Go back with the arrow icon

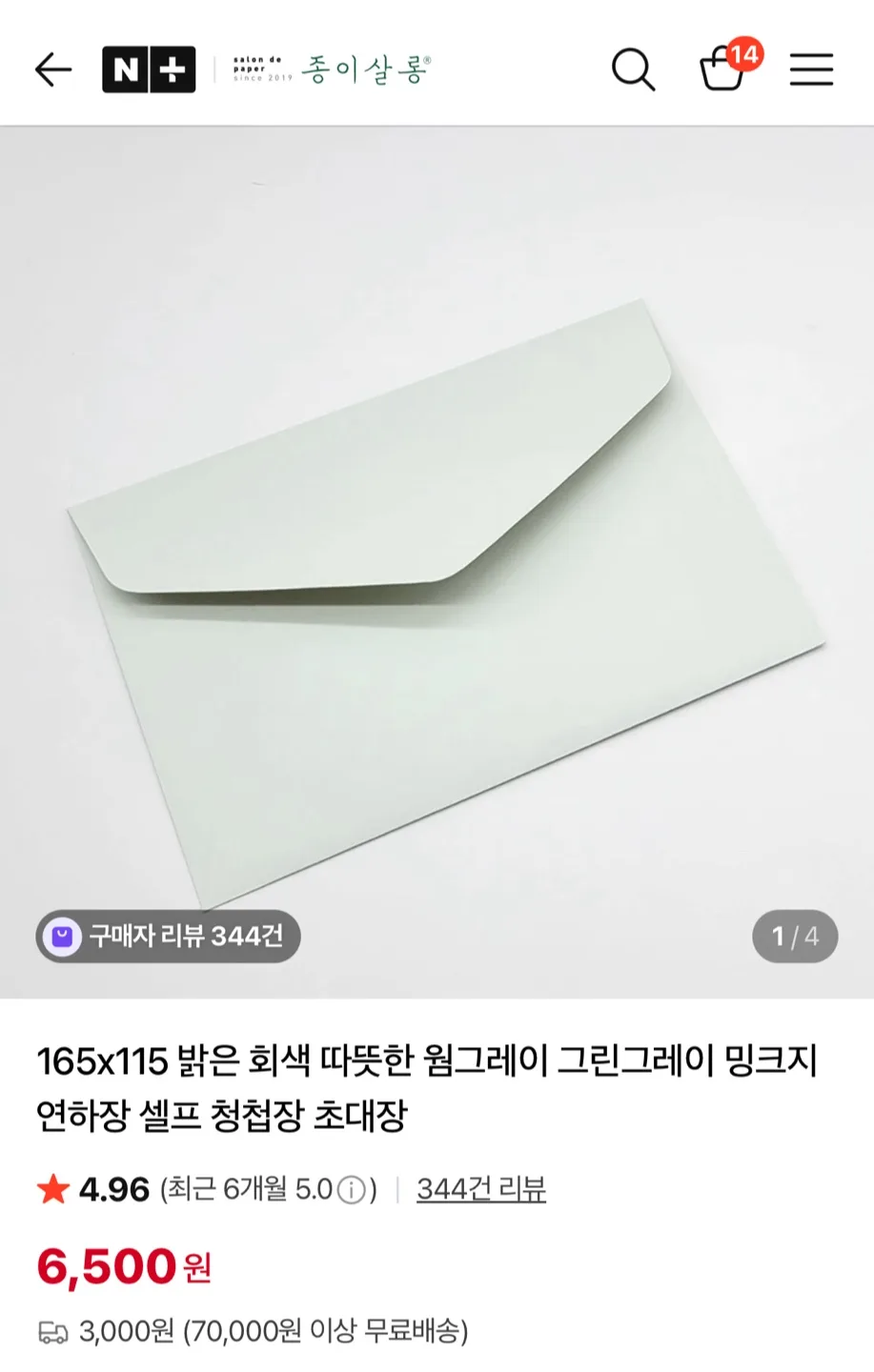click(x=53, y=70)
